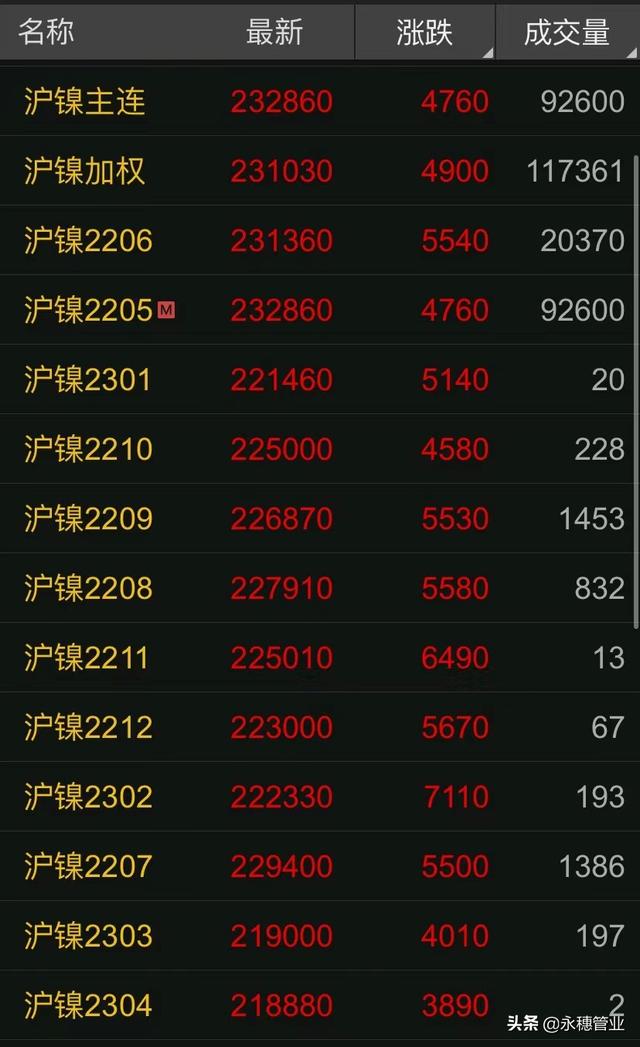This screenshot has height=1047, width=640.
Task: Open the 沪镍2212 contract row
Action: click(88, 727)
